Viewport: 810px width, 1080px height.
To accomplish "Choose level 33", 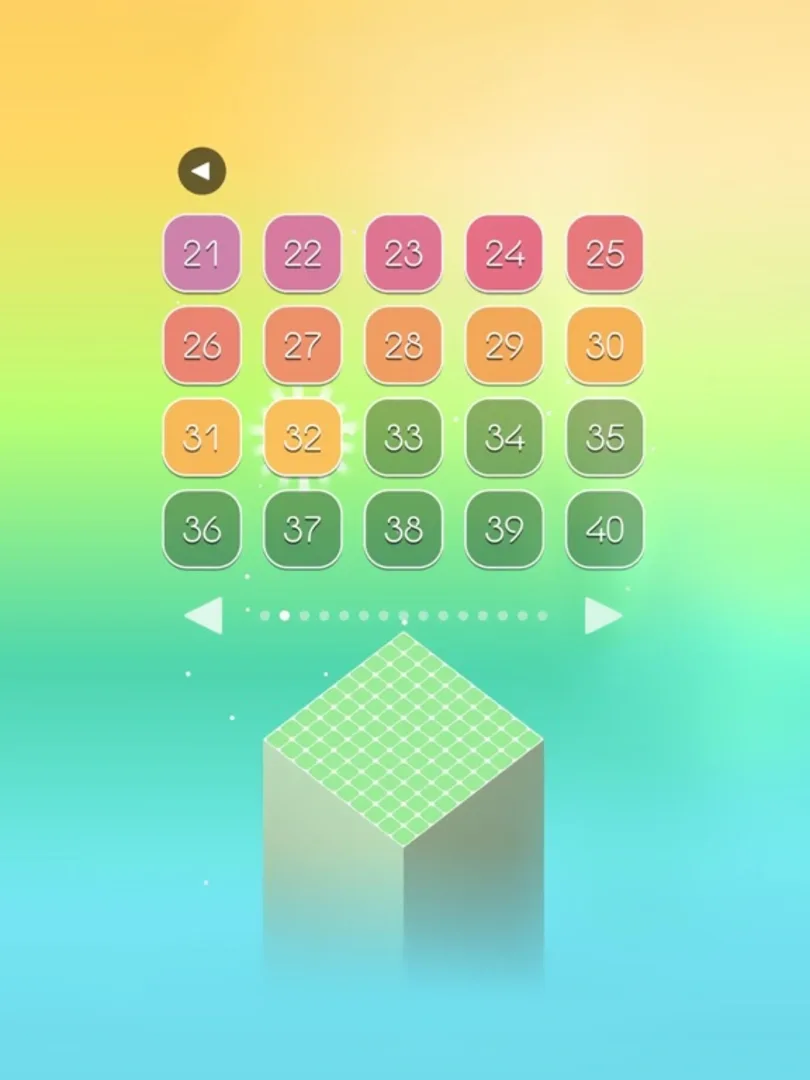I will pyautogui.click(x=403, y=437).
